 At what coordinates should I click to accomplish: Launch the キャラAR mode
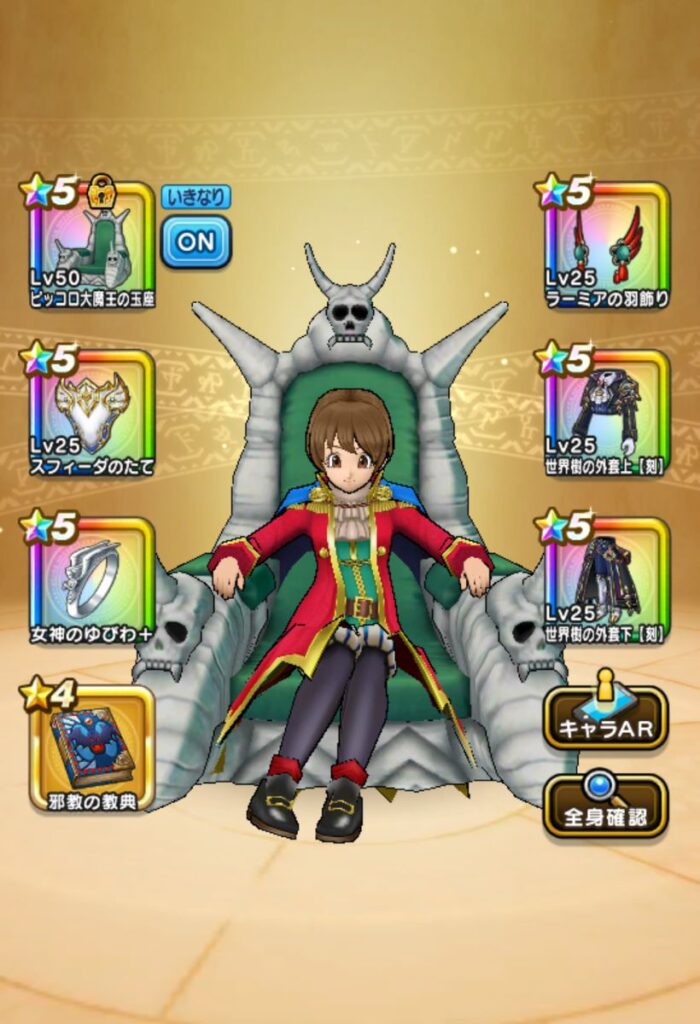pyautogui.click(x=605, y=718)
